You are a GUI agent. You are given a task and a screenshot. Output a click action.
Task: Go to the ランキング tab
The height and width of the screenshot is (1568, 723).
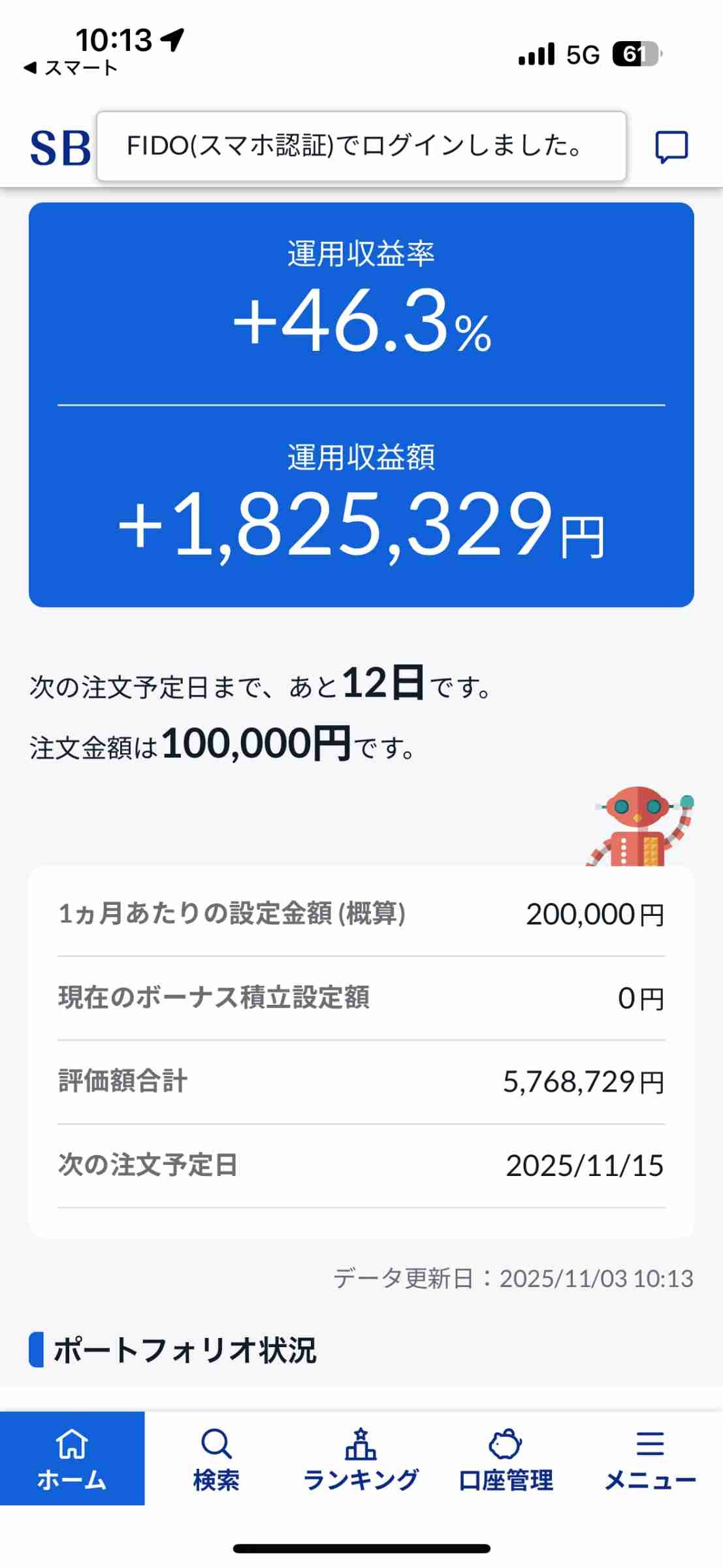click(361, 1458)
